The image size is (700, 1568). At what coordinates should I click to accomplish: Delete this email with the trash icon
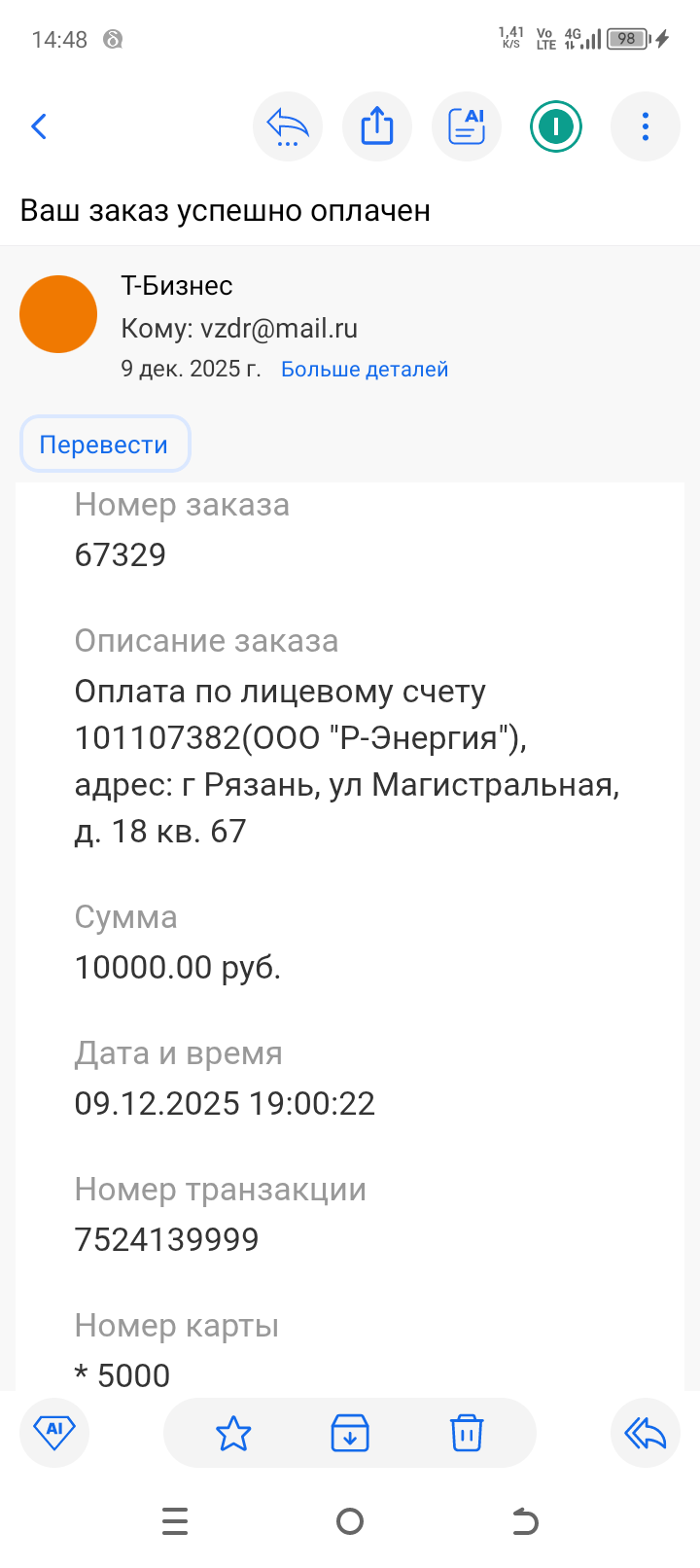(x=467, y=1433)
